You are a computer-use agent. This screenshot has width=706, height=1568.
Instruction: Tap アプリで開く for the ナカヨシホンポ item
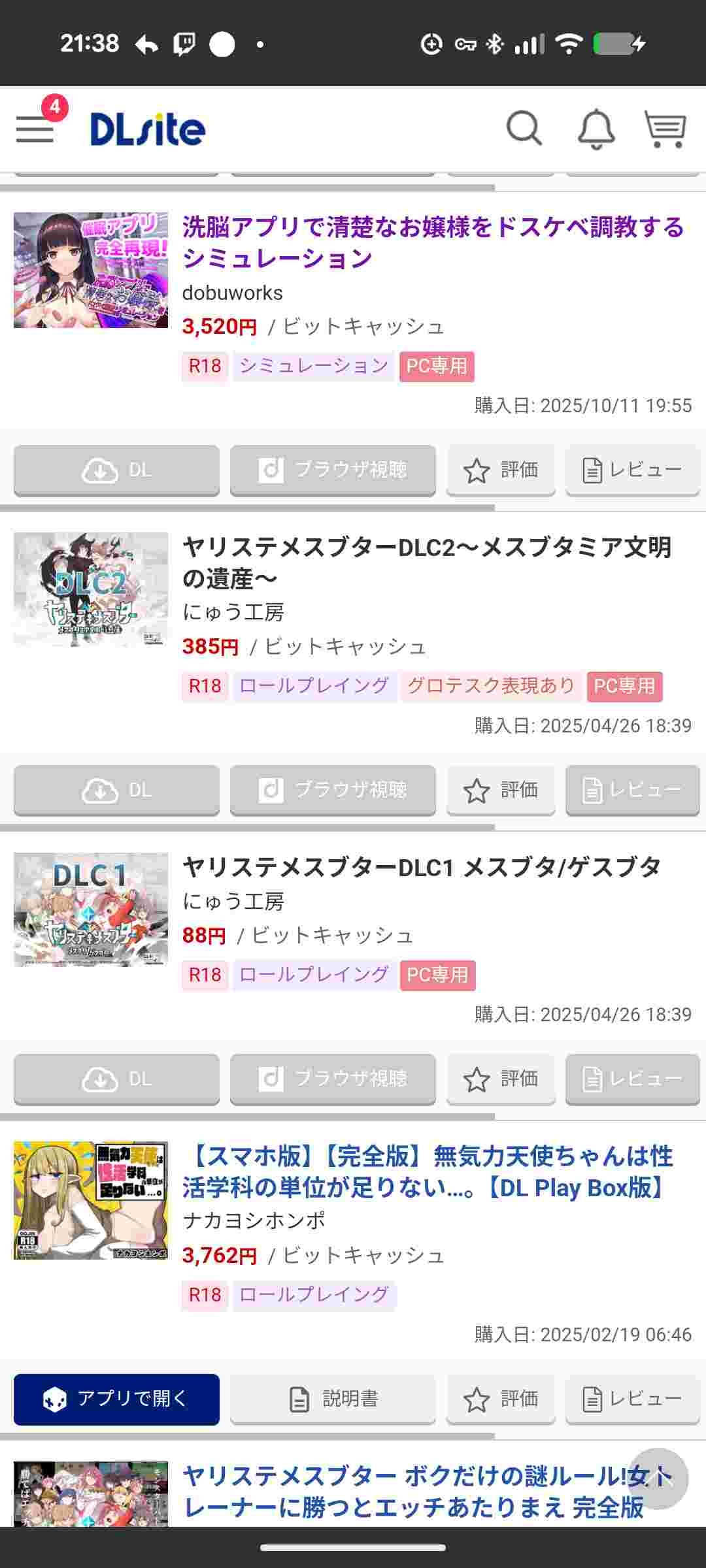pyautogui.click(x=116, y=1399)
